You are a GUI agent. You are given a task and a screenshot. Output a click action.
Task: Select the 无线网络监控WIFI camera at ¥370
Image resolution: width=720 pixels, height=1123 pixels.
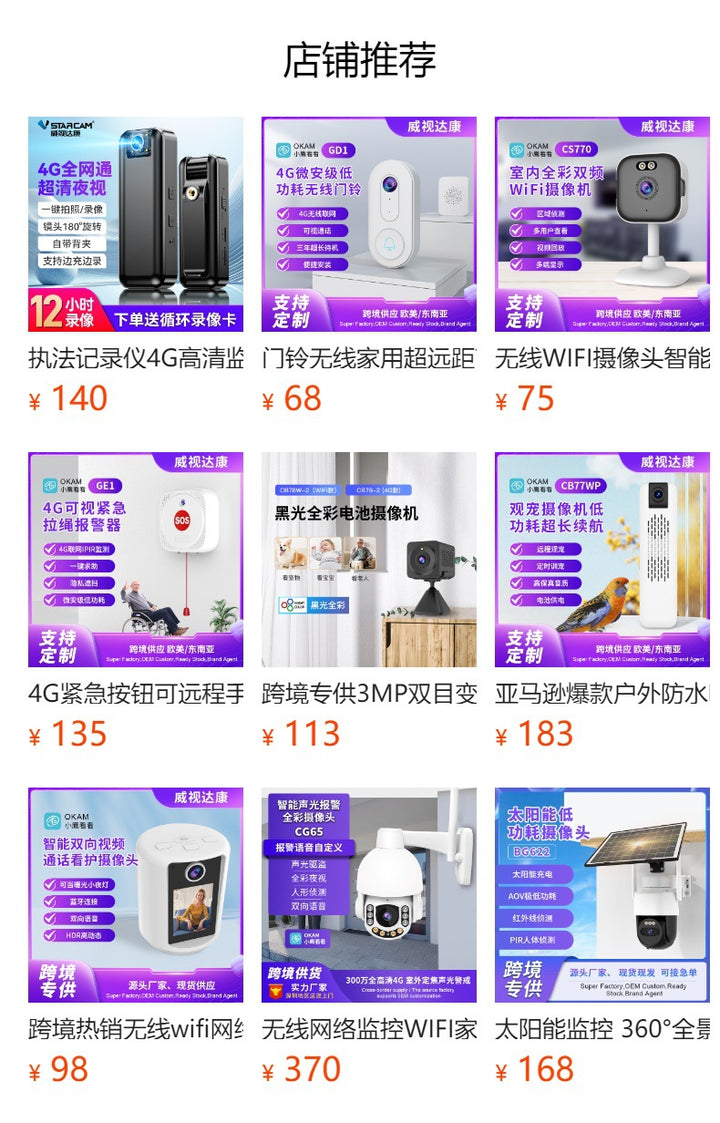point(369,895)
